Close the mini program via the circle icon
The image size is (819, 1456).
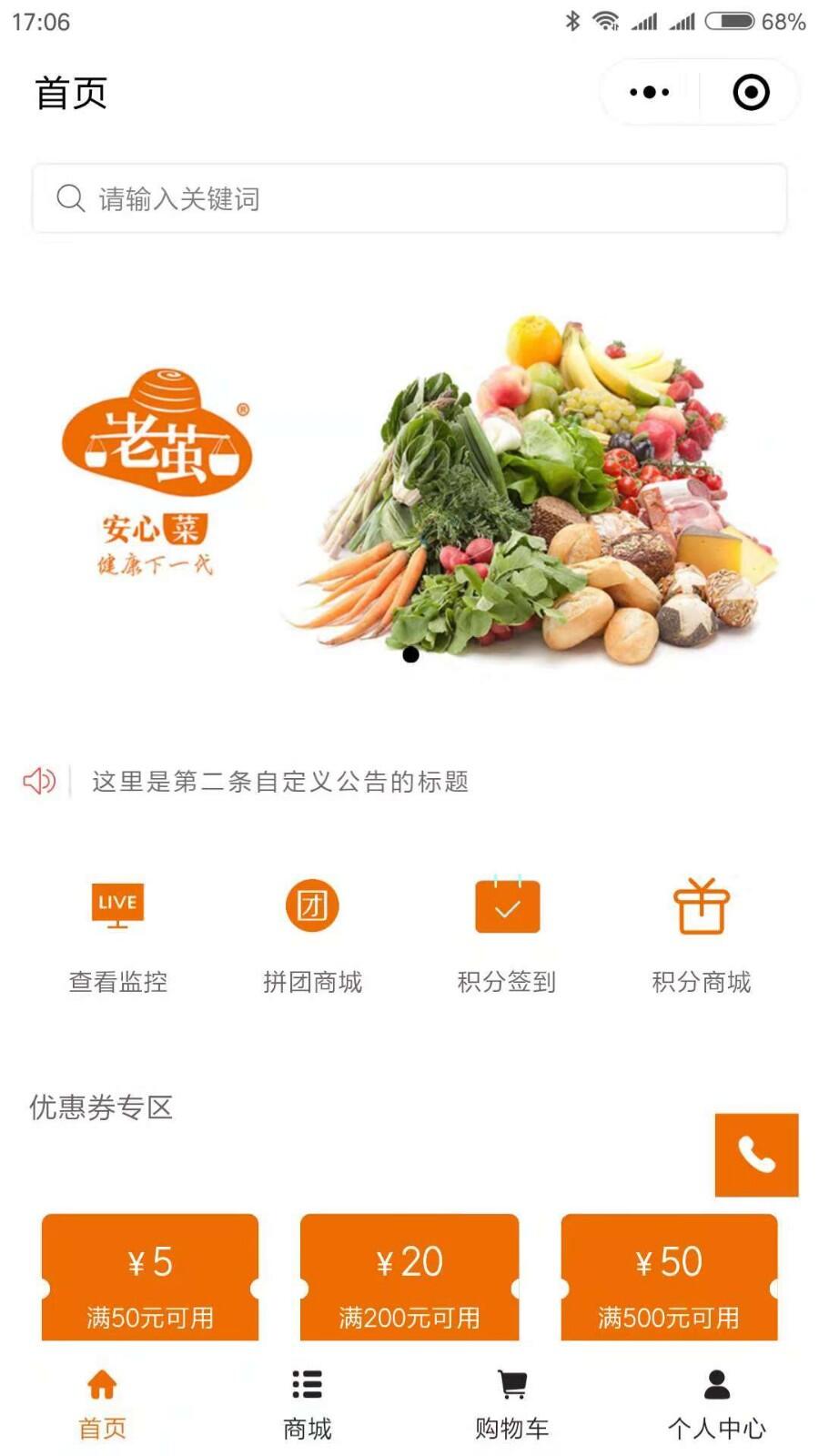[751, 92]
